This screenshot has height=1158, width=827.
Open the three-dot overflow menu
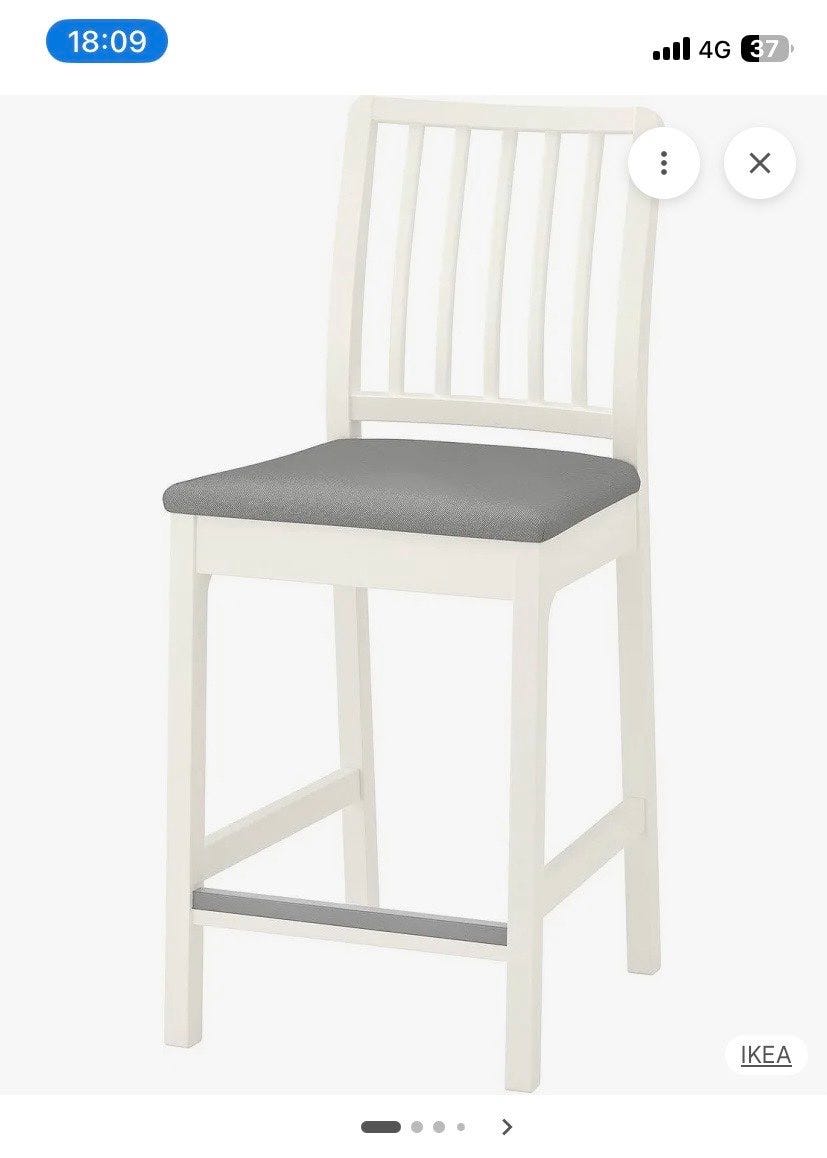[663, 163]
